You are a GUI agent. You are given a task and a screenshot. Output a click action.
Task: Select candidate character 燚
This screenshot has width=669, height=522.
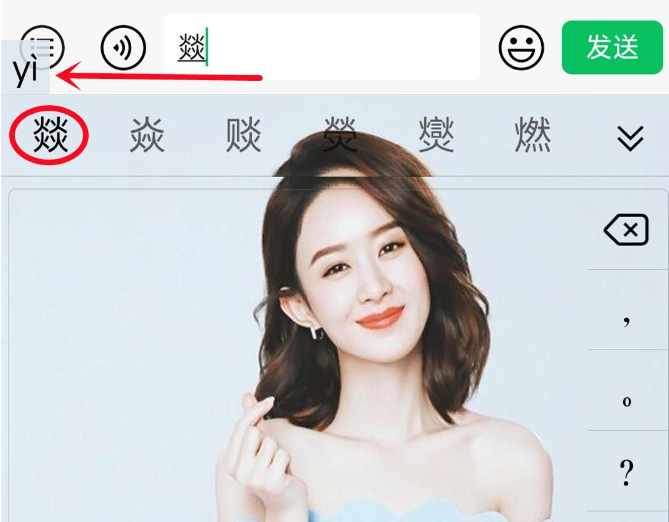tap(50, 136)
